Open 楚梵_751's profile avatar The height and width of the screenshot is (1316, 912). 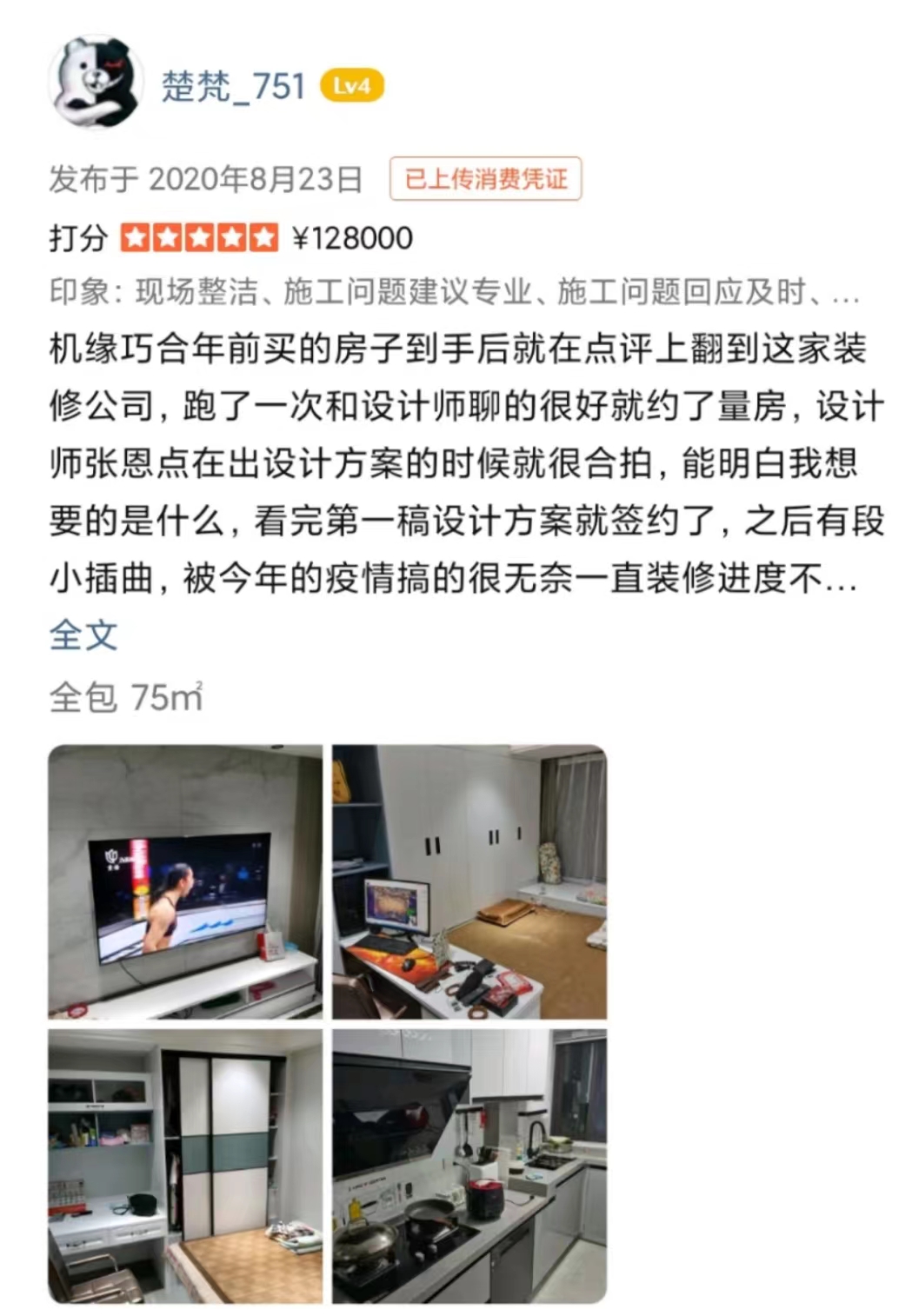click(x=97, y=83)
